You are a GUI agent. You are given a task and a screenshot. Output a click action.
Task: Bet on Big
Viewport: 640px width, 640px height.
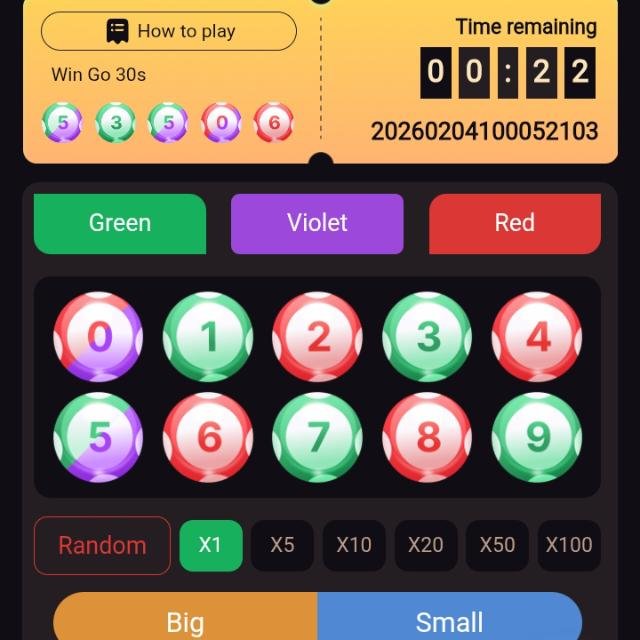(185, 620)
